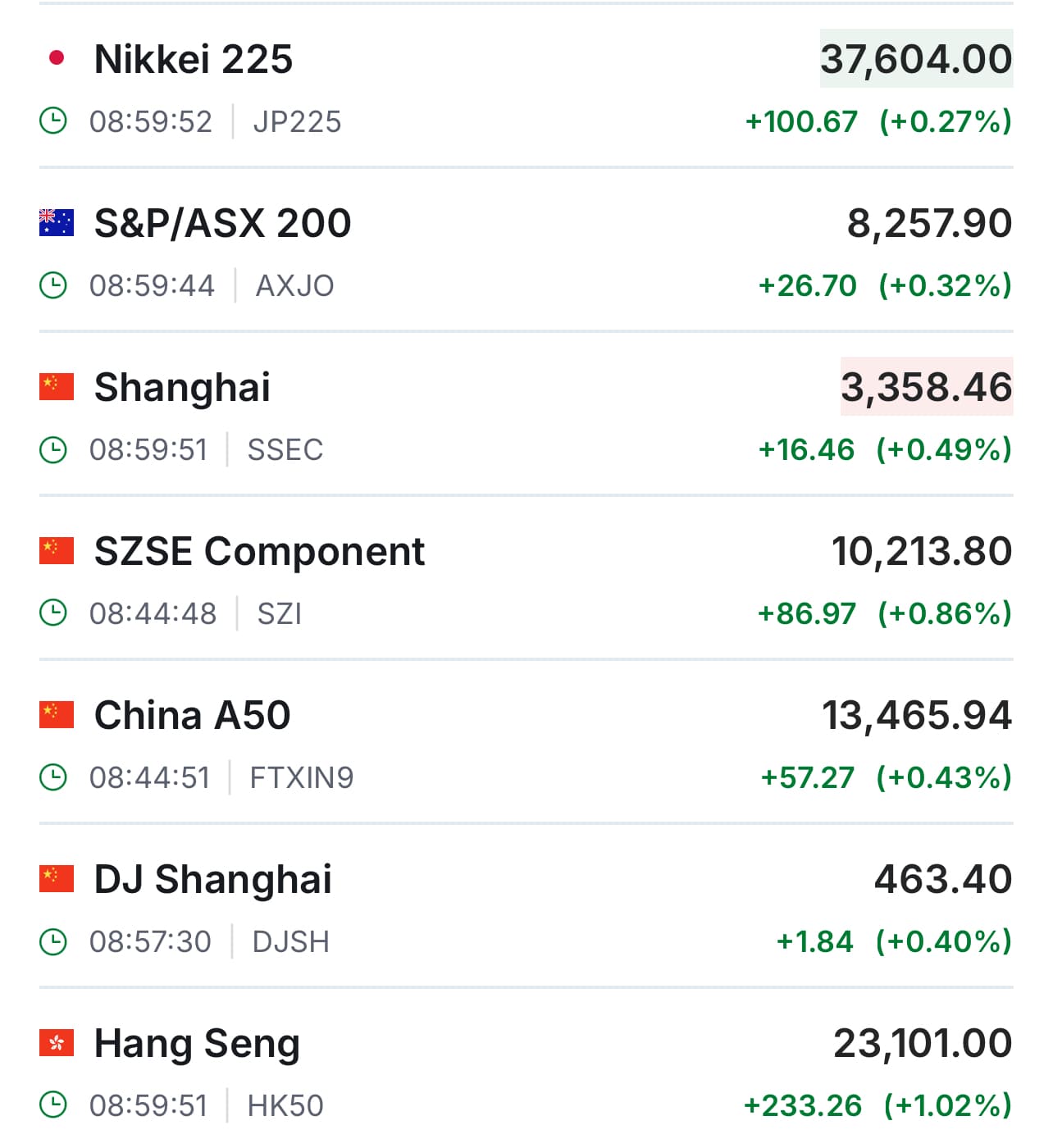Select the China A50 index row
This screenshot has width=1053, height=1148.
click(x=192, y=716)
